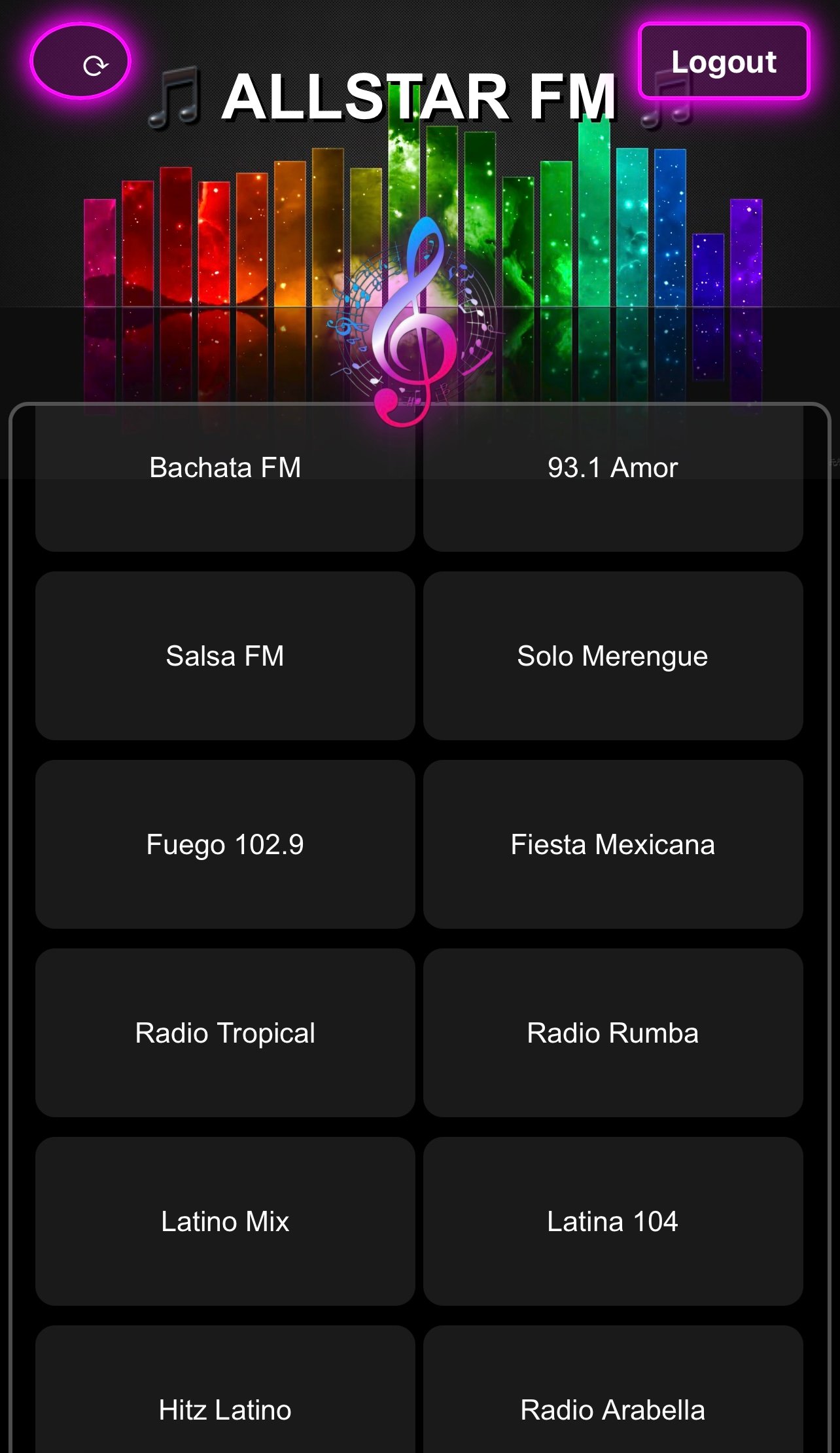The width and height of the screenshot is (840, 1453).
Task: Open the Solo Merengue station
Action: (x=613, y=656)
